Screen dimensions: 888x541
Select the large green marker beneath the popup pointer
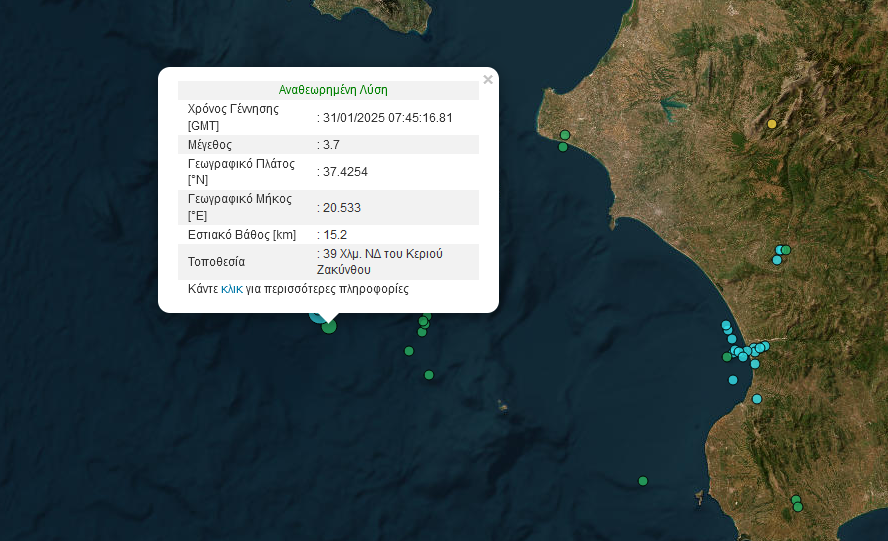[329, 325]
